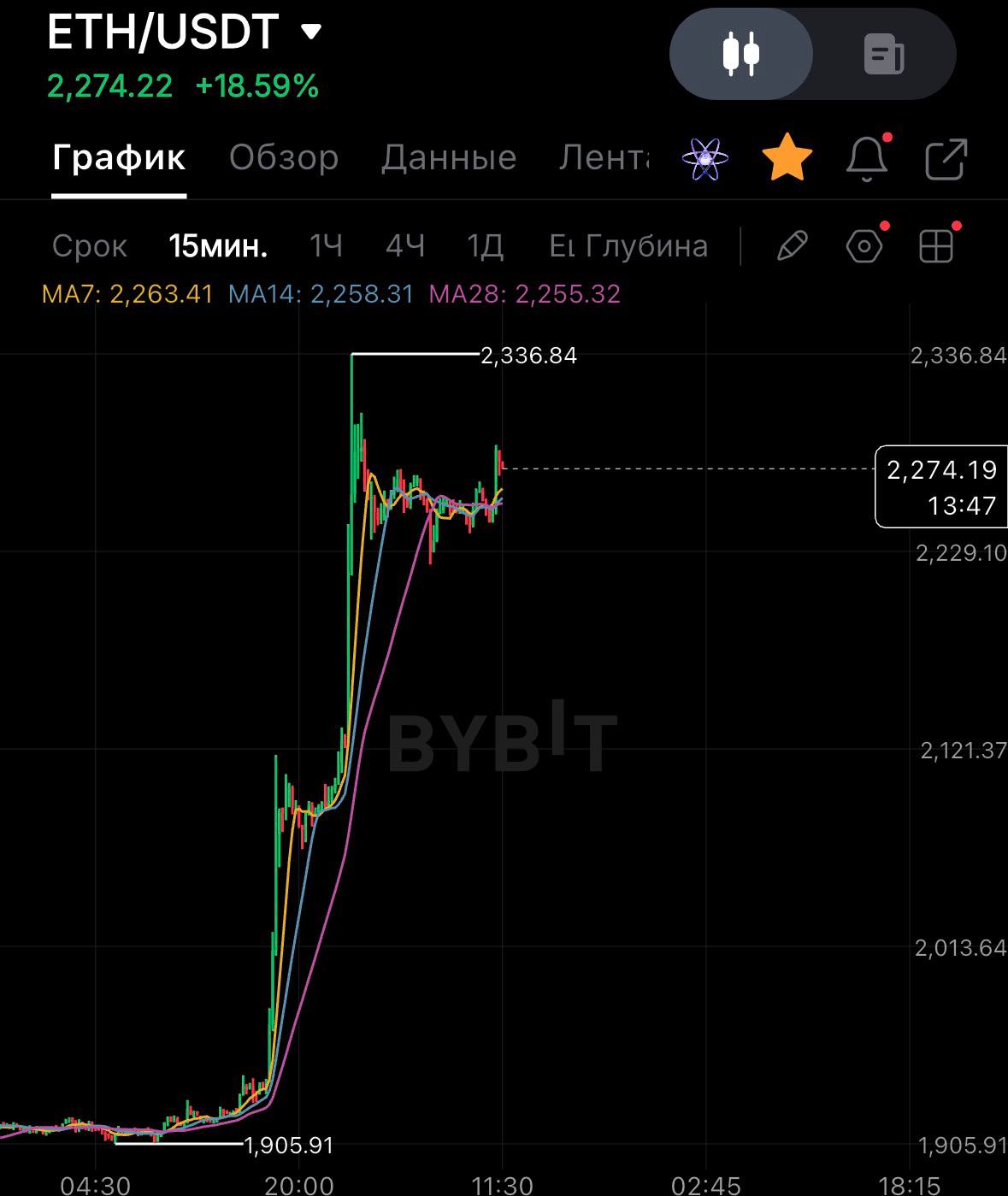Viewport: 1008px width, 1196px height.
Task: Select the 4Ч timeframe
Action: [405, 246]
